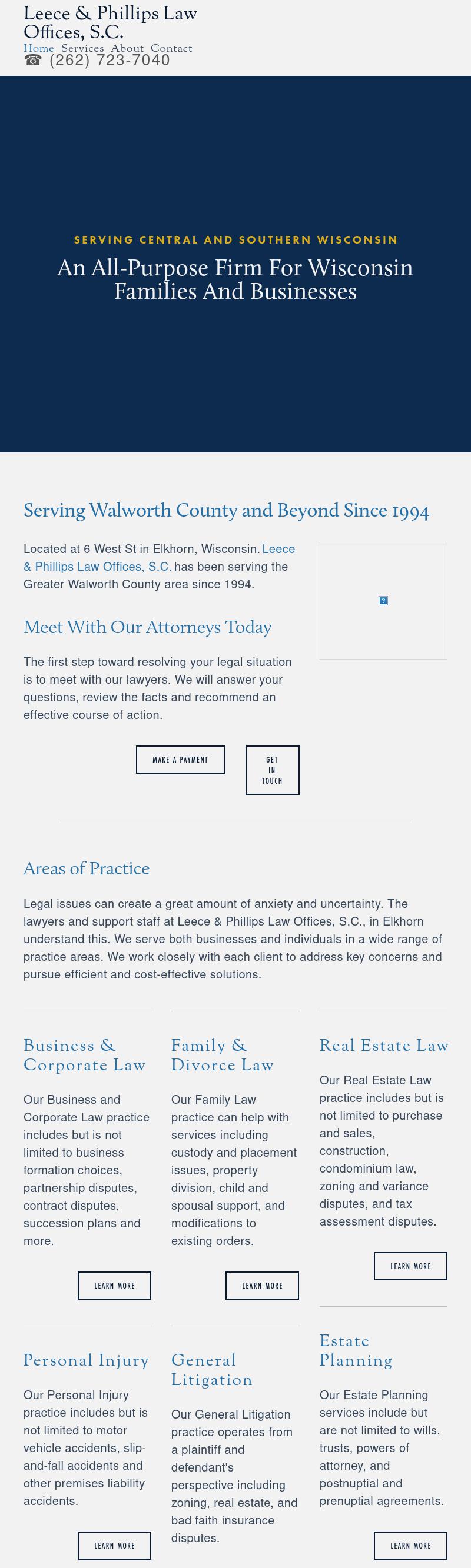The height and width of the screenshot is (1568, 471).
Task: Select the Get in Touch button
Action: coord(272,770)
